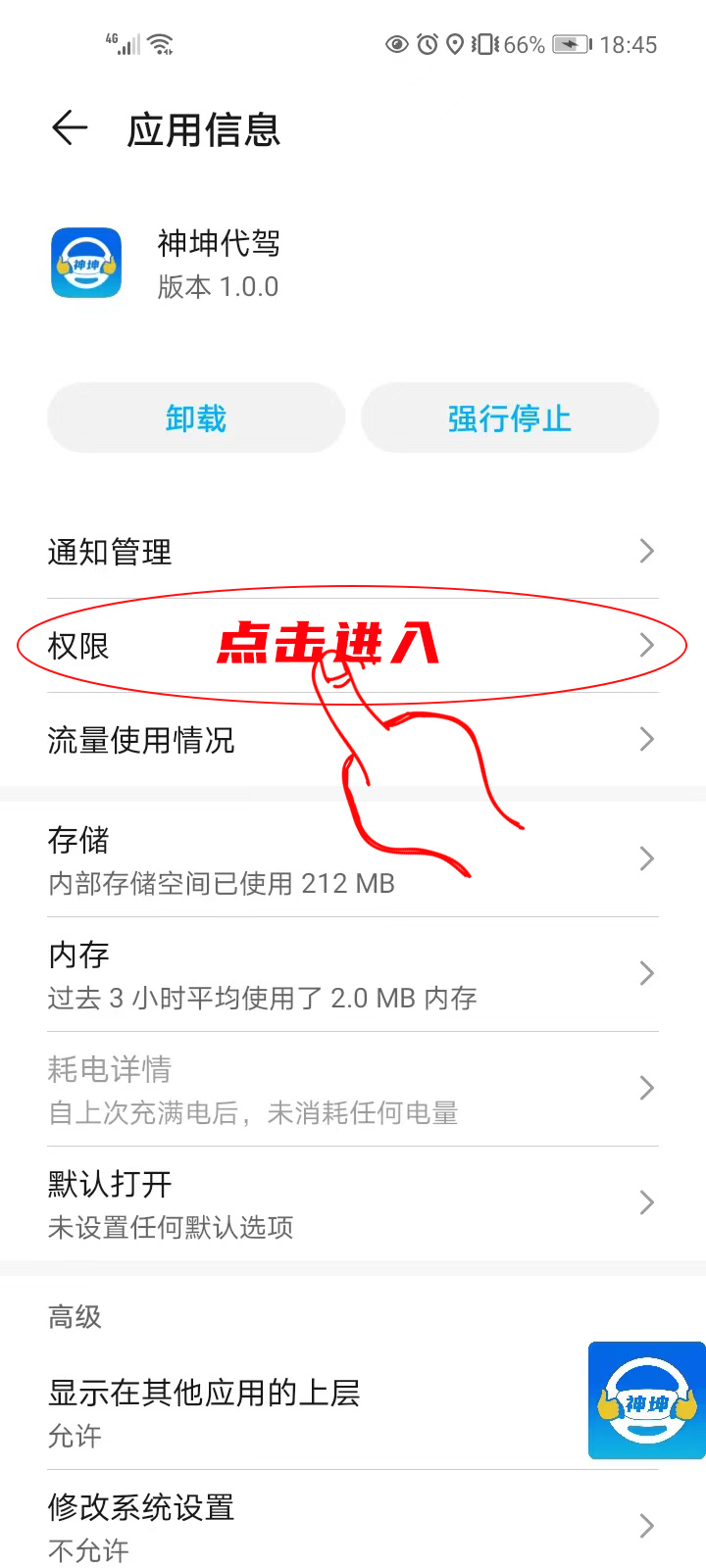Image resolution: width=706 pixels, height=1568 pixels.
Task: Open the 内存 usage row
Action: pyautogui.click(x=353, y=974)
